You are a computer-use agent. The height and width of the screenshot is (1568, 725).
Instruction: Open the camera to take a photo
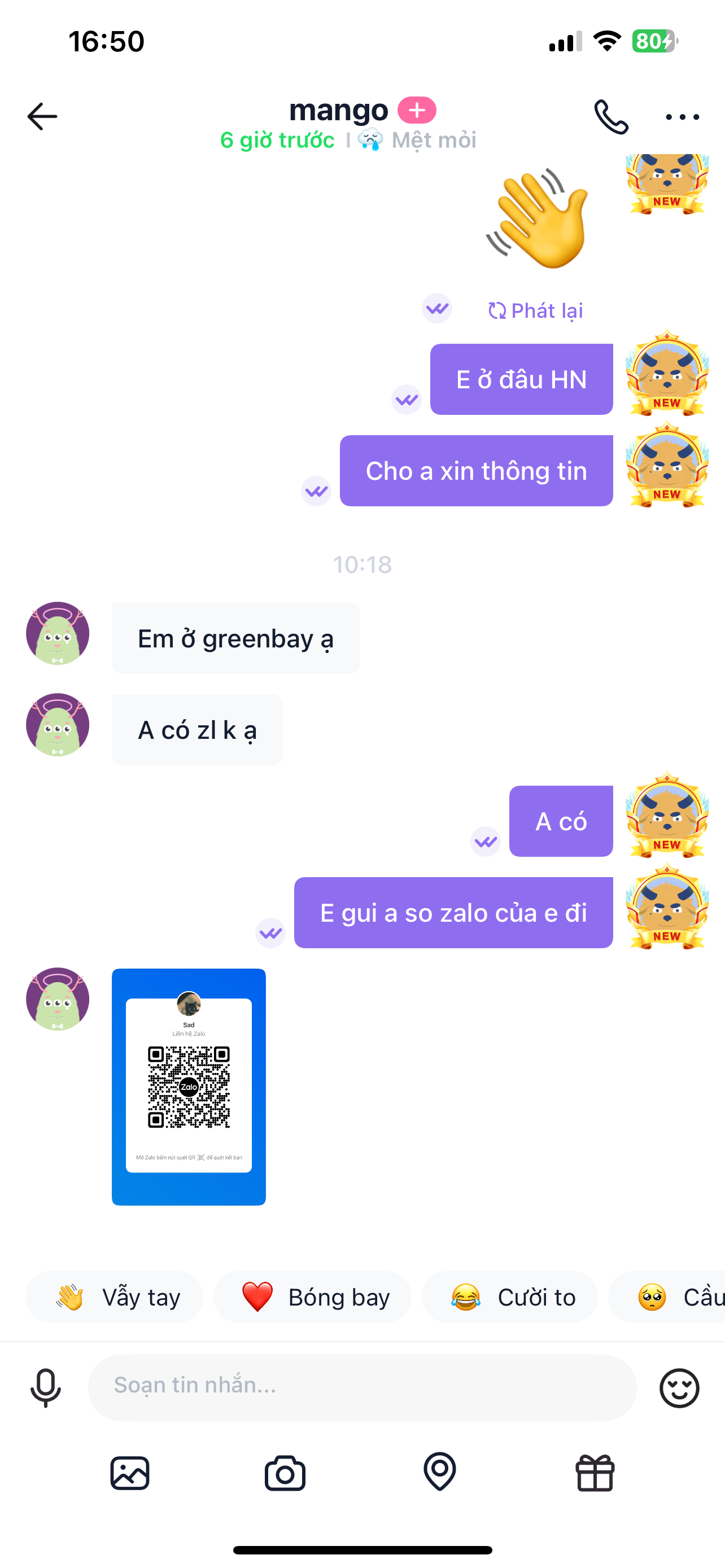[285, 1473]
